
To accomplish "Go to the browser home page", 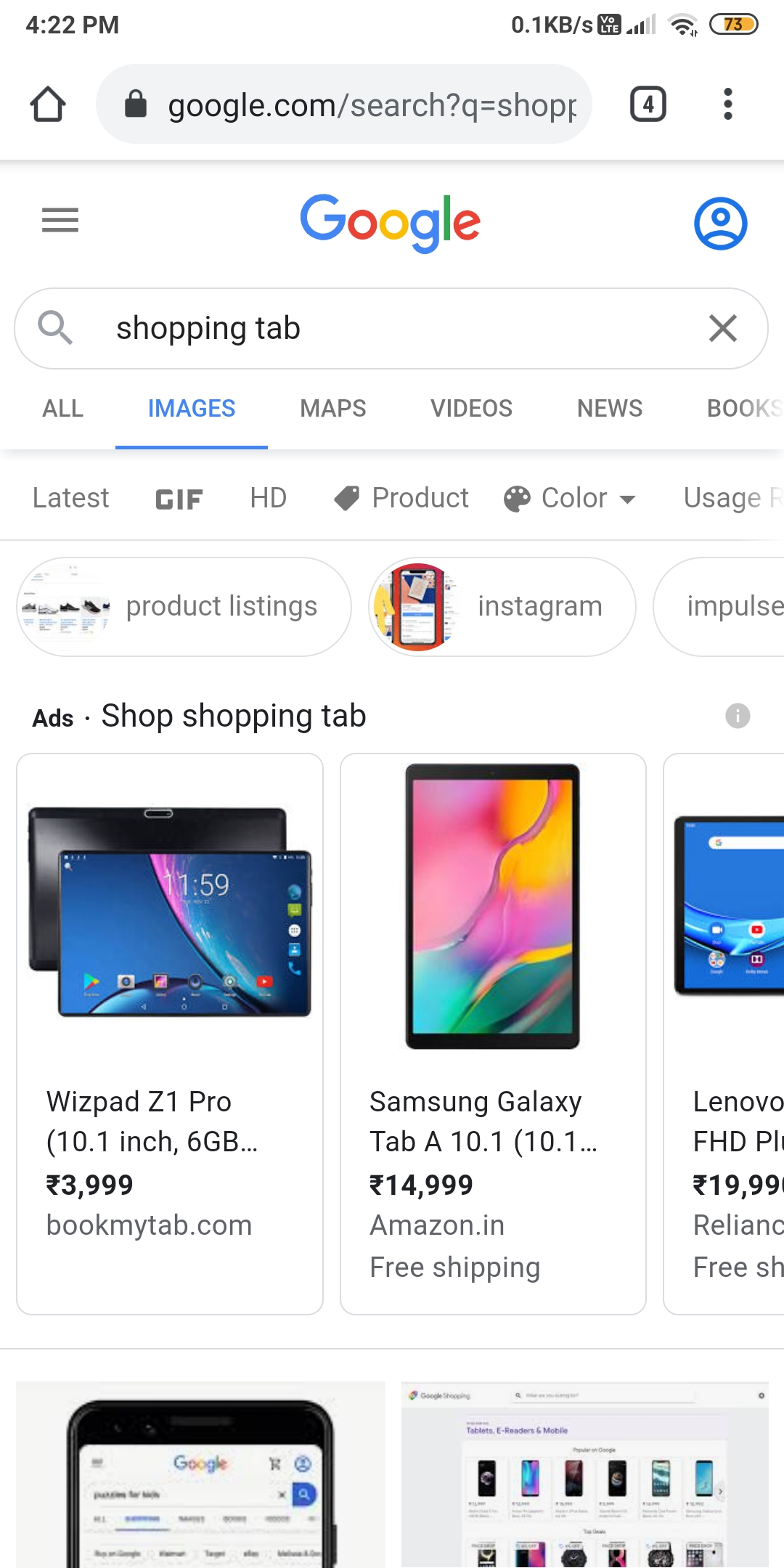I will 48,105.
